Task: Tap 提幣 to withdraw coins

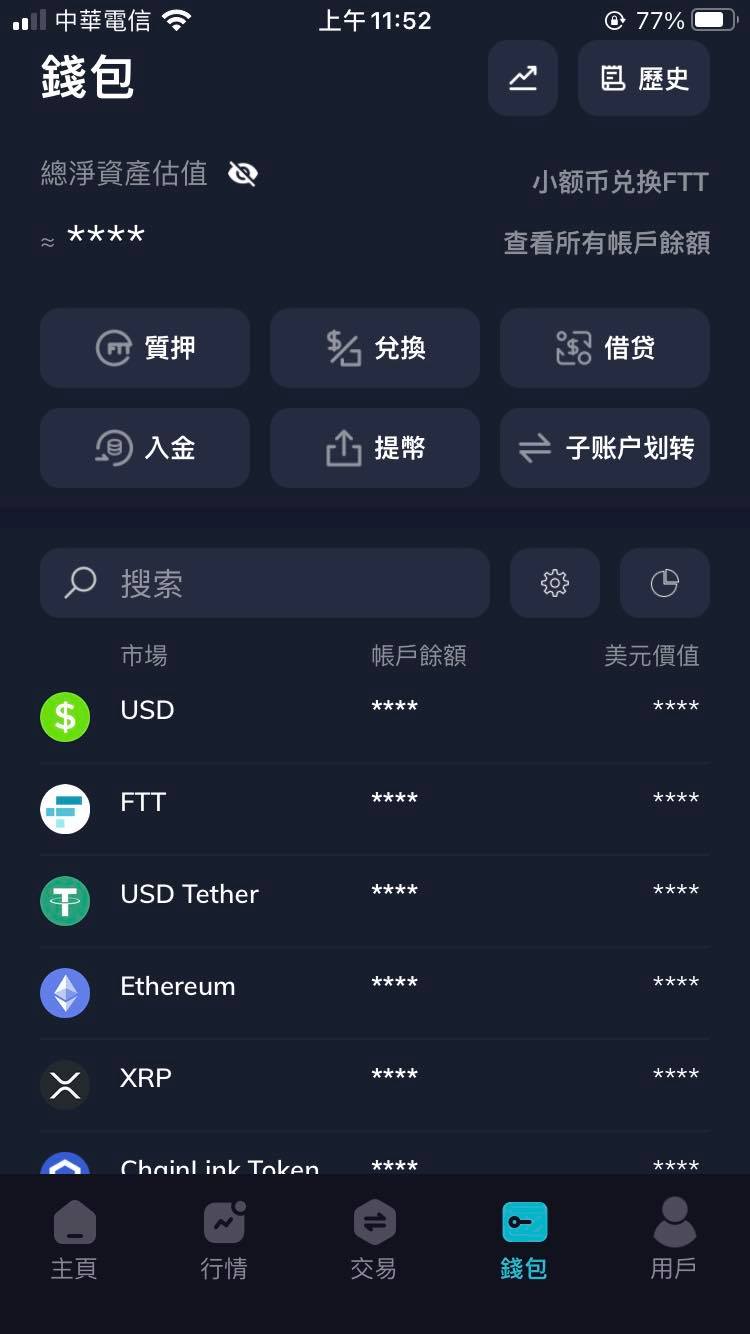Action: tap(375, 448)
